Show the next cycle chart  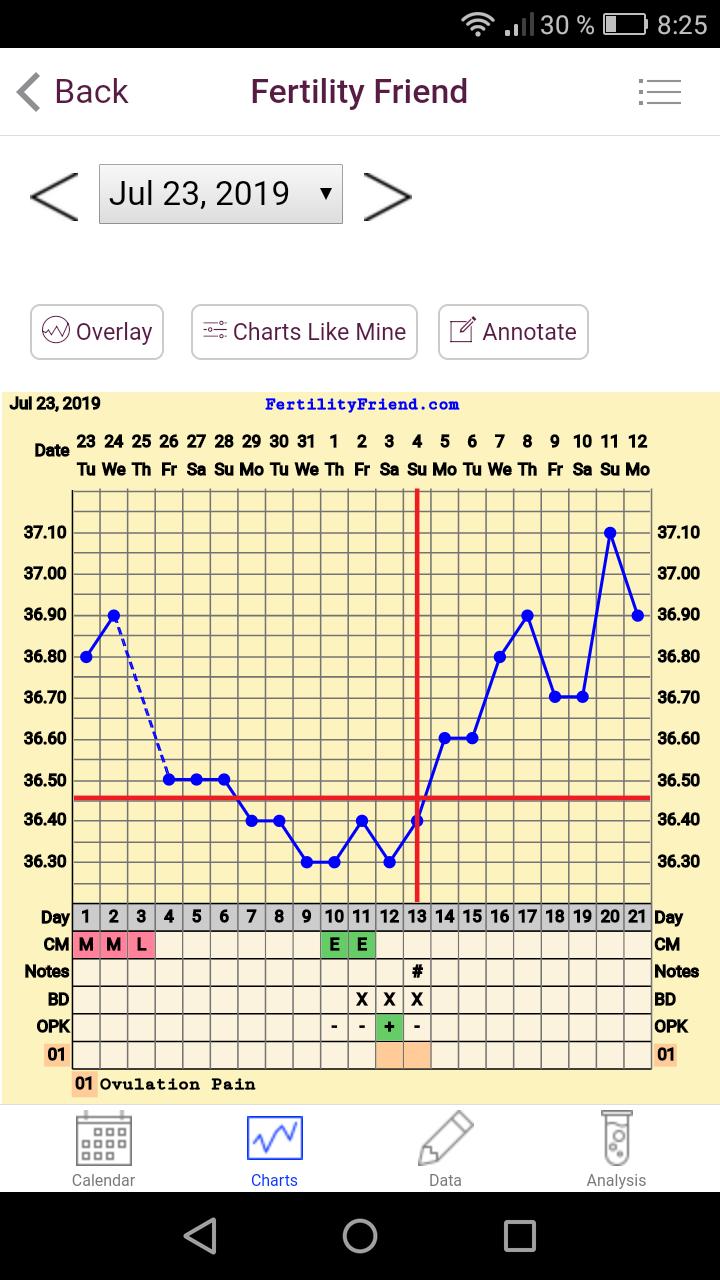point(387,195)
